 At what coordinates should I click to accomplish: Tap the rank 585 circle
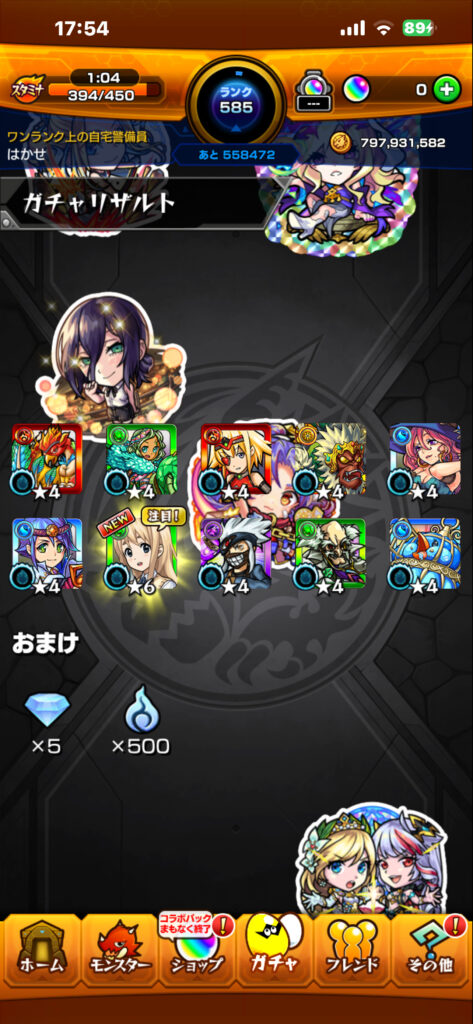(x=236, y=100)
